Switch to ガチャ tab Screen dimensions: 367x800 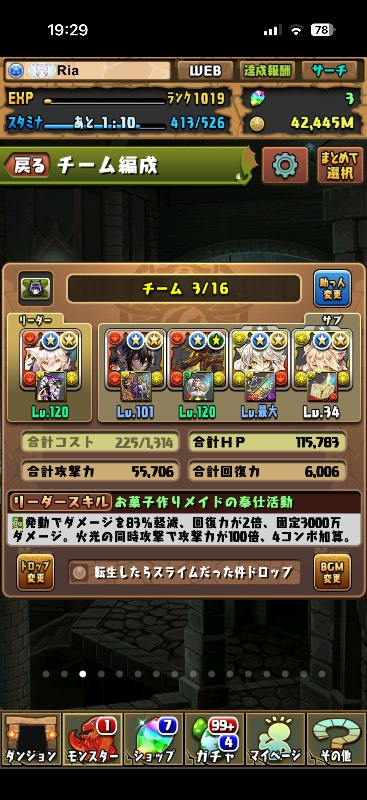214,739
